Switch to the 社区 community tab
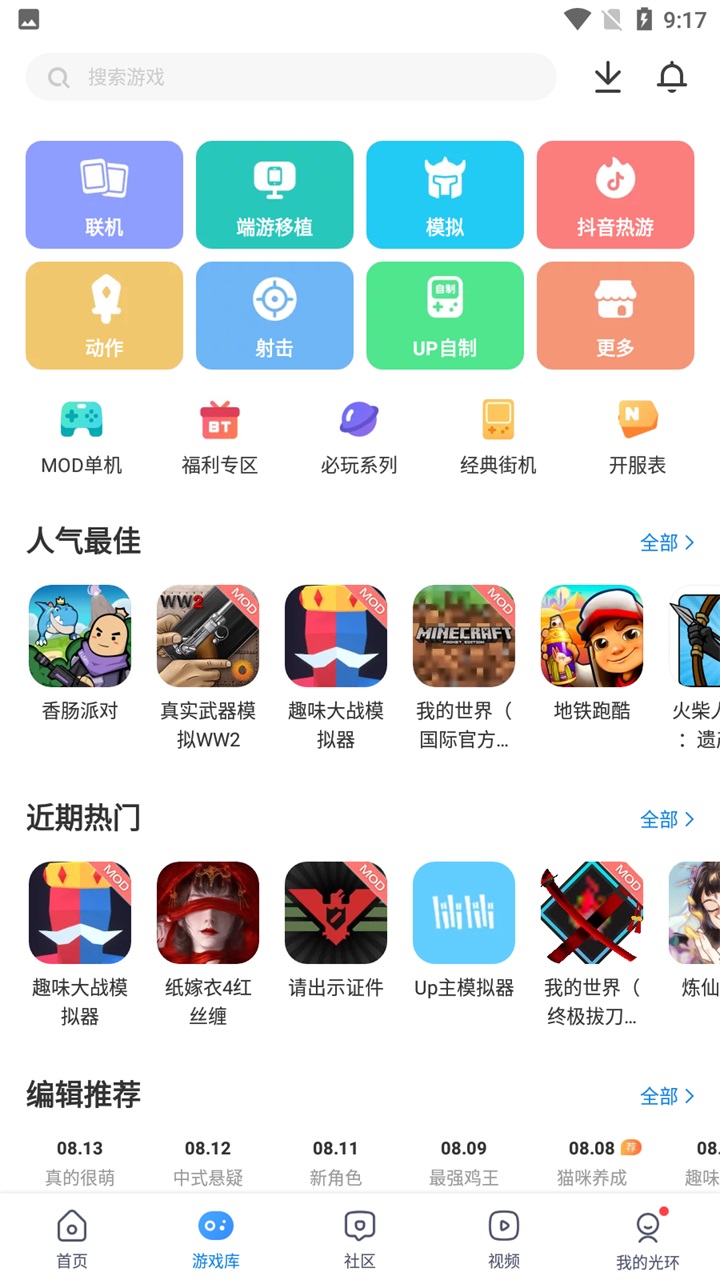The width and height of the screenshot is (720, 1280). pyautogui.click(x=360, y=1238)
